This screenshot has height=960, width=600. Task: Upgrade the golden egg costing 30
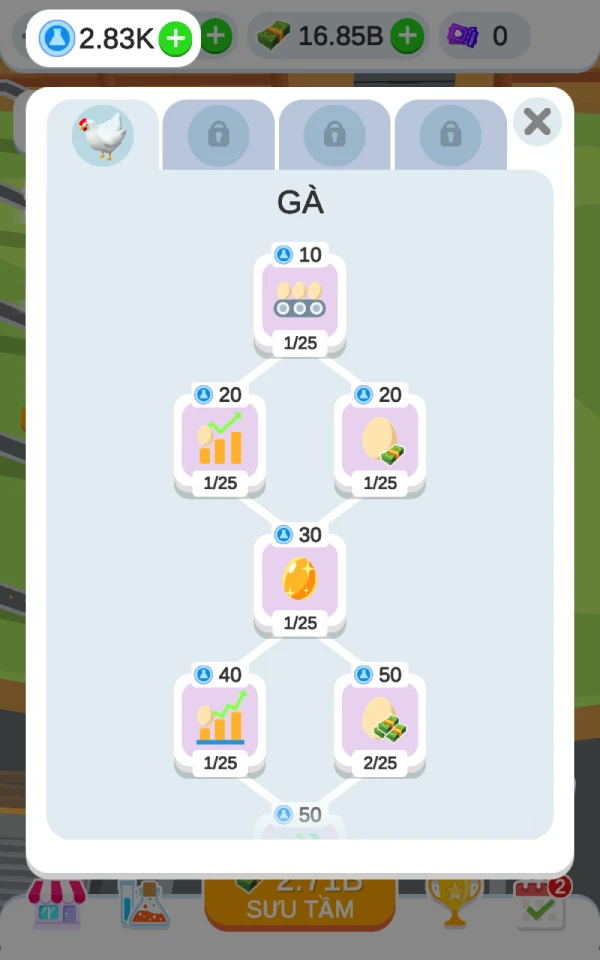300,580
